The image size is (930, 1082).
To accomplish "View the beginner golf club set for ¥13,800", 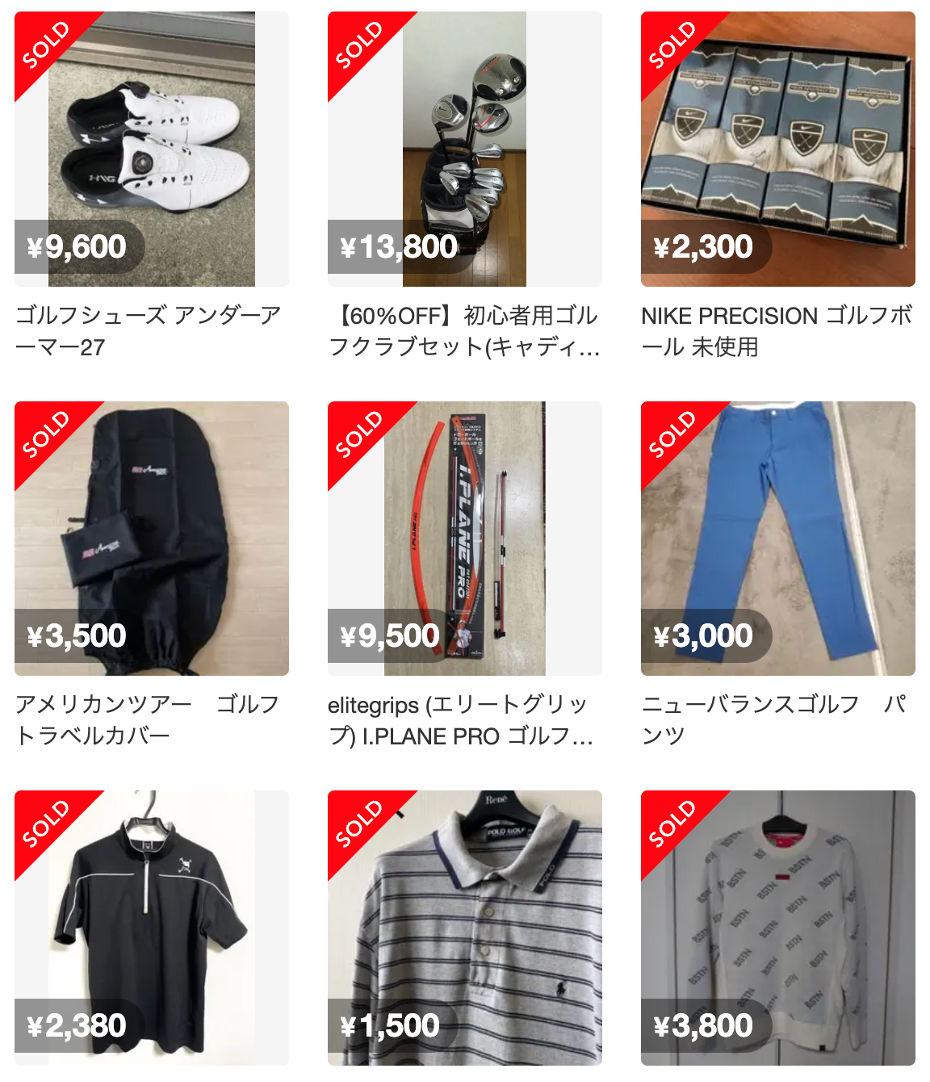I will 464,150.
